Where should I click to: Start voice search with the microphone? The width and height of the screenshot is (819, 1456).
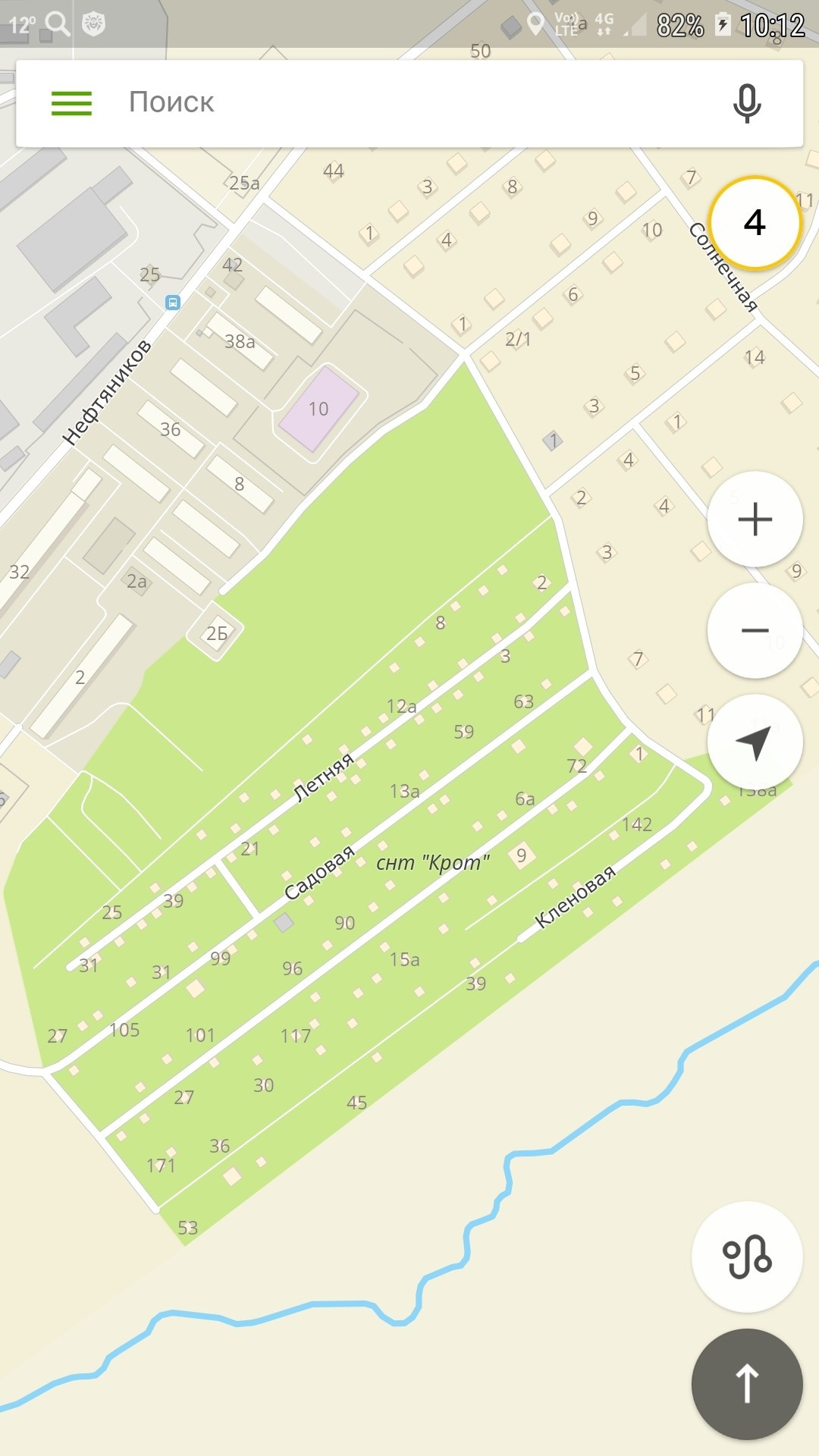pos(747,103)
